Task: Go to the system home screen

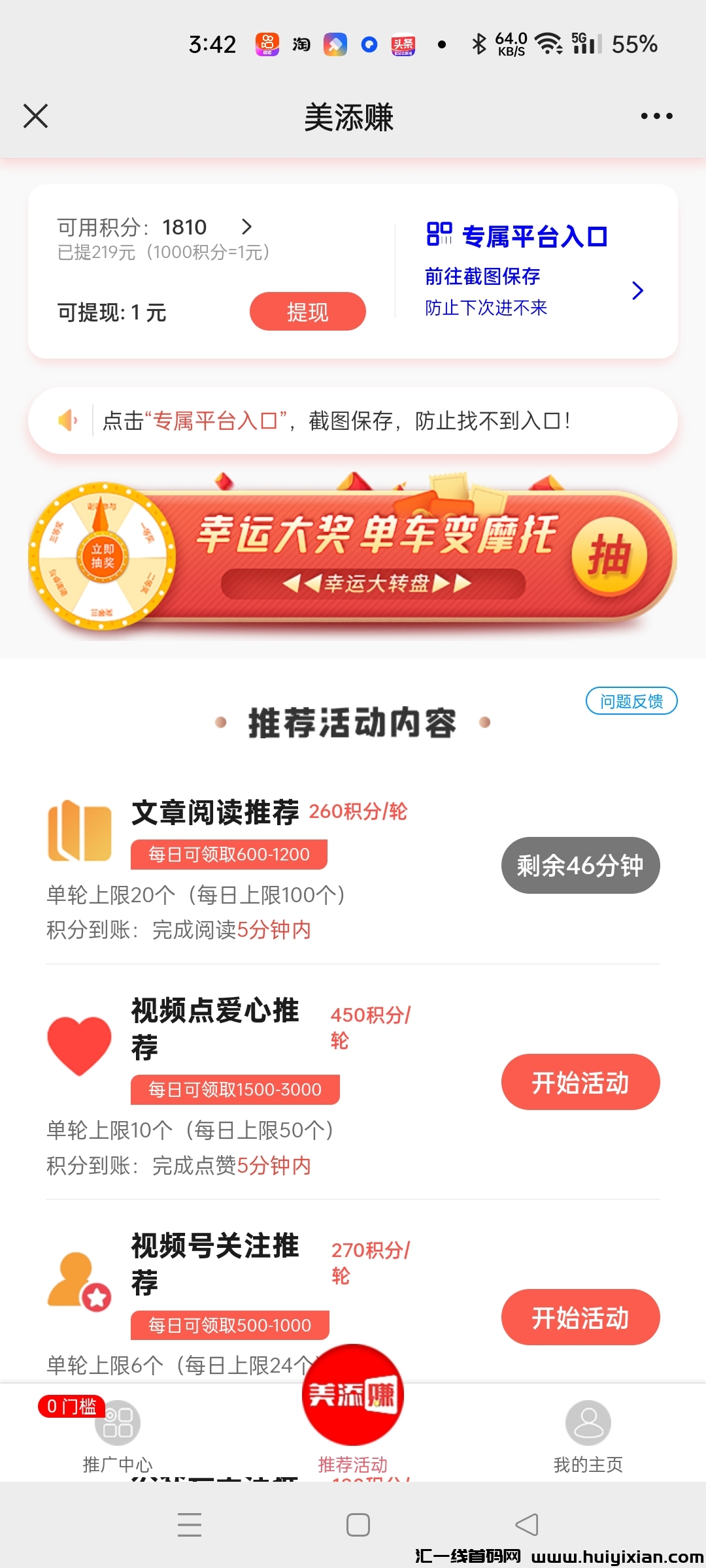Action: point(358,1525)
